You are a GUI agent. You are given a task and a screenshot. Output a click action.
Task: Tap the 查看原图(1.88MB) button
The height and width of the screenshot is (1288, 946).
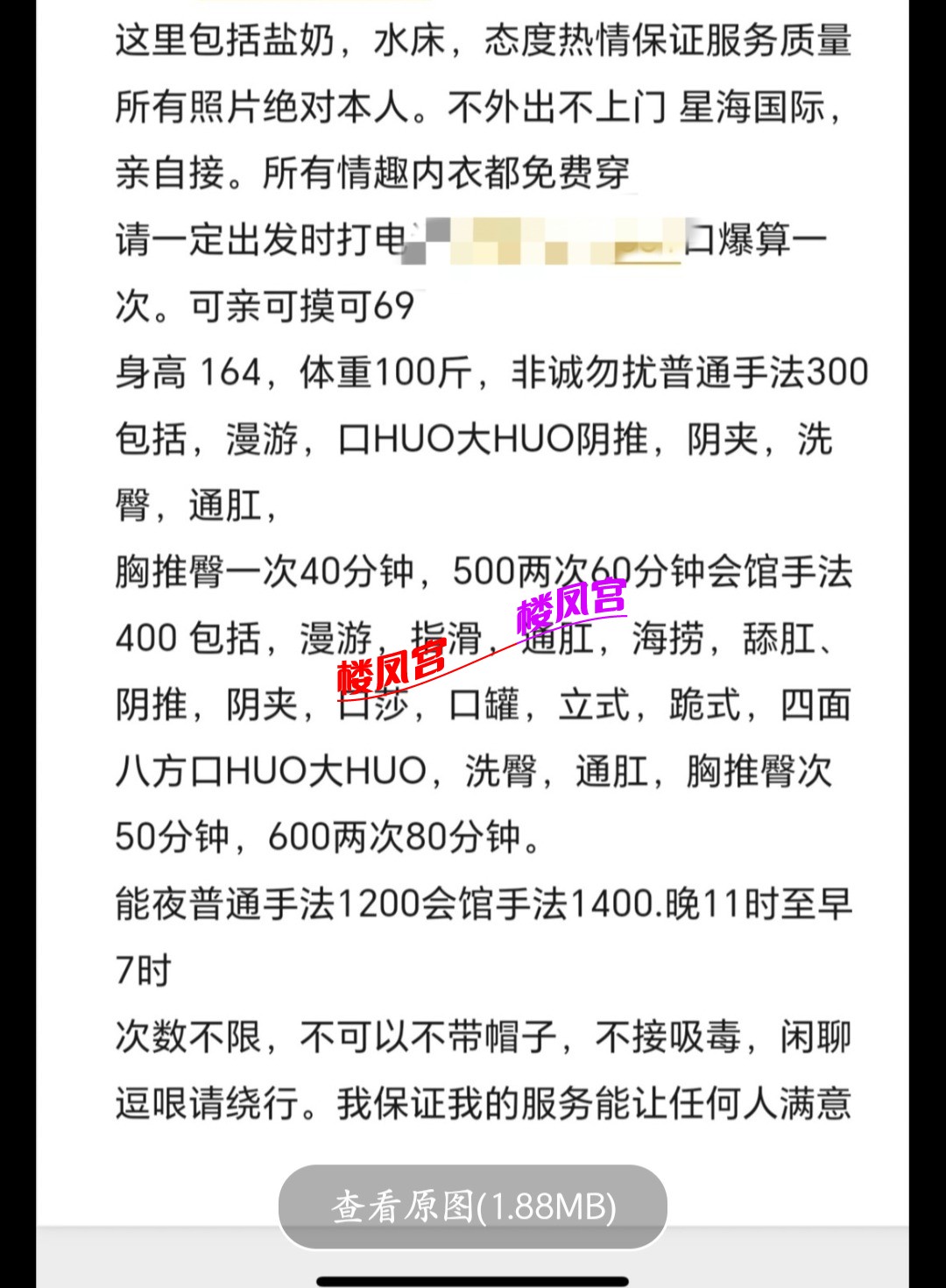coord(472,1207)
